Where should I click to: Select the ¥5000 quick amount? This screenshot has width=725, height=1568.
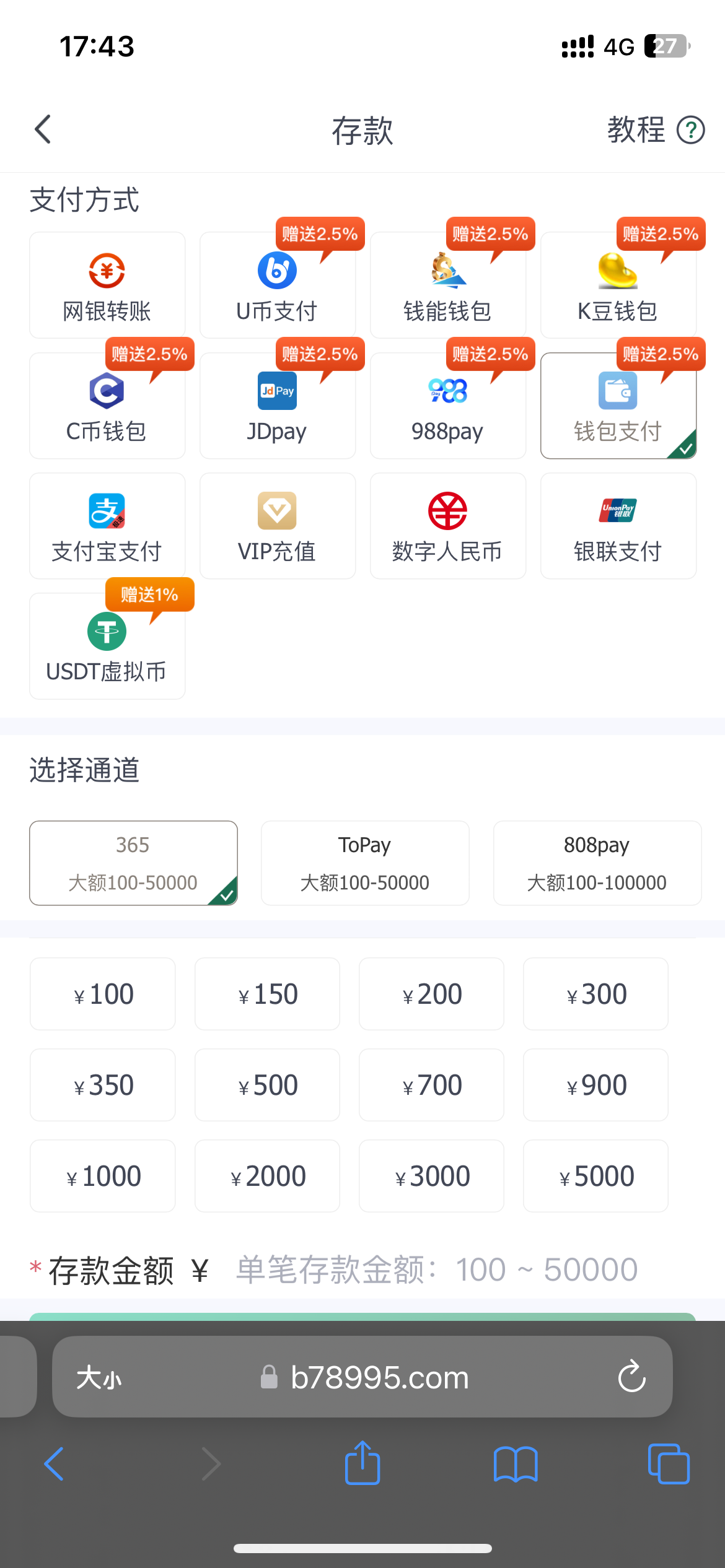[x=595, y=1176]
